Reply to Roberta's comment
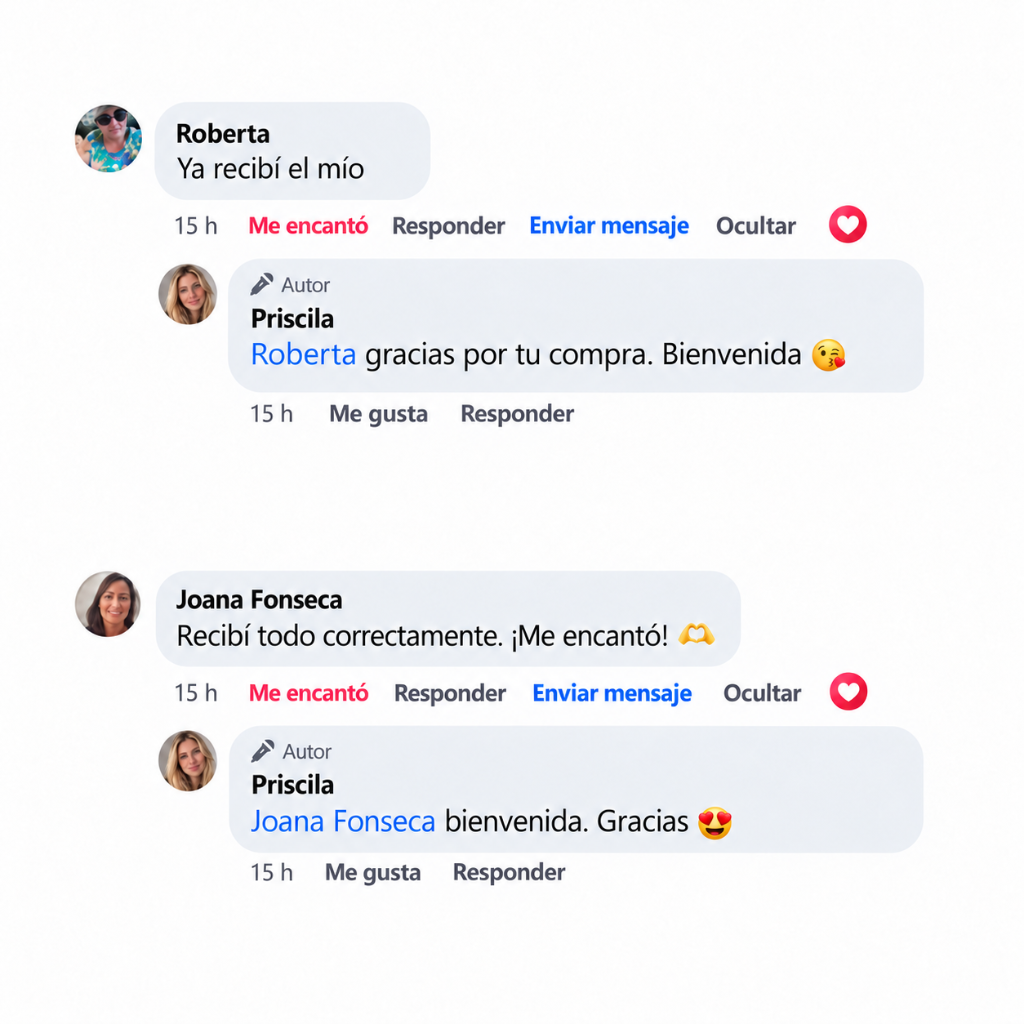Screen dimensions: 1024x1024 pyautogui.click(x=449, y=226)
